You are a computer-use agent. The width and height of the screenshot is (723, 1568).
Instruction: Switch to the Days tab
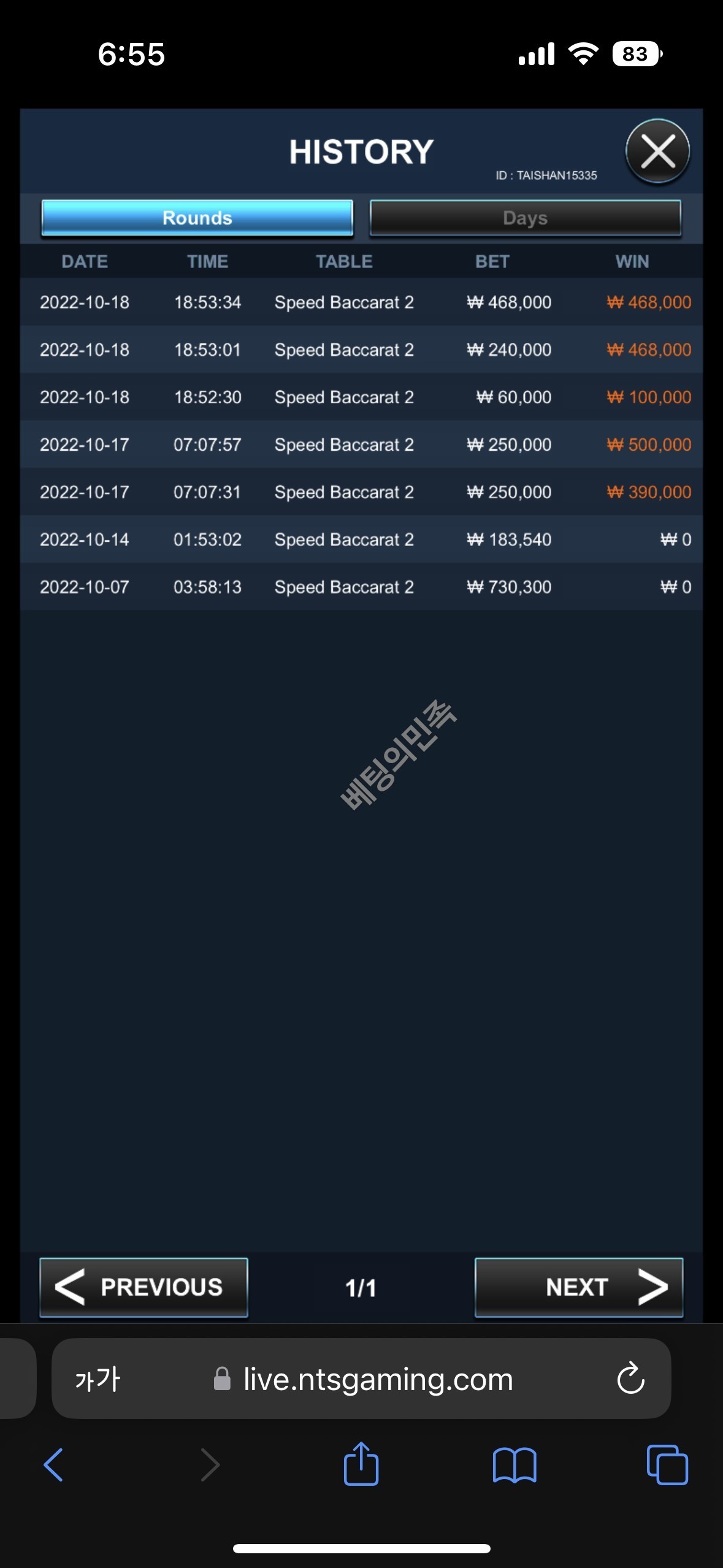click(x=525, y=218)
